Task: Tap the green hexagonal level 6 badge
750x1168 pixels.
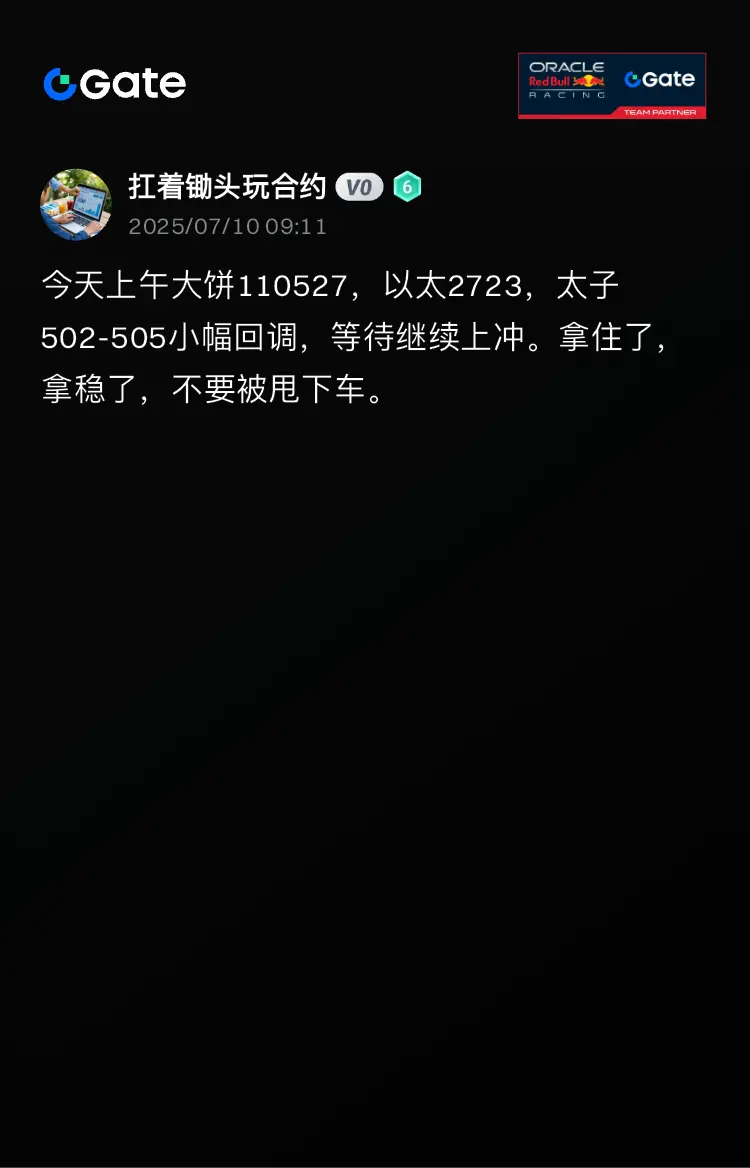Action: click(408, 186)
